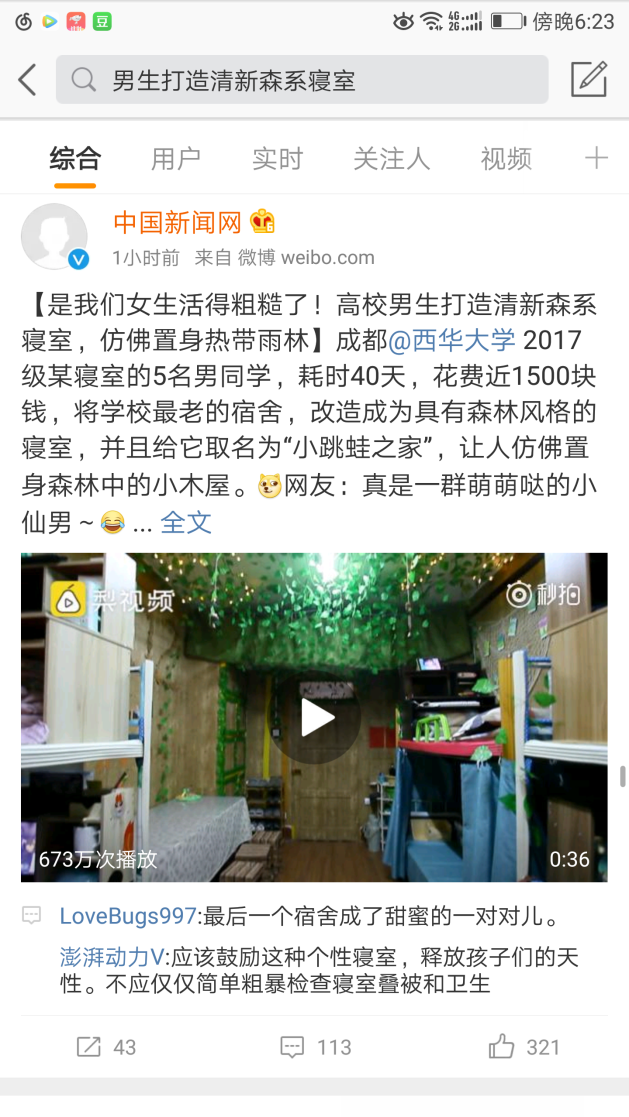Open the compose post icon

tap(588, 79)
